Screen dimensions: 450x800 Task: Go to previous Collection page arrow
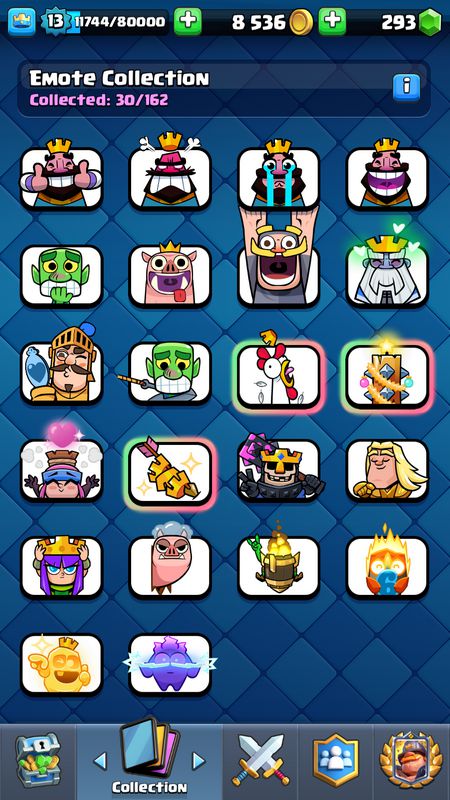pyautogui.click(x=101, y=761)
